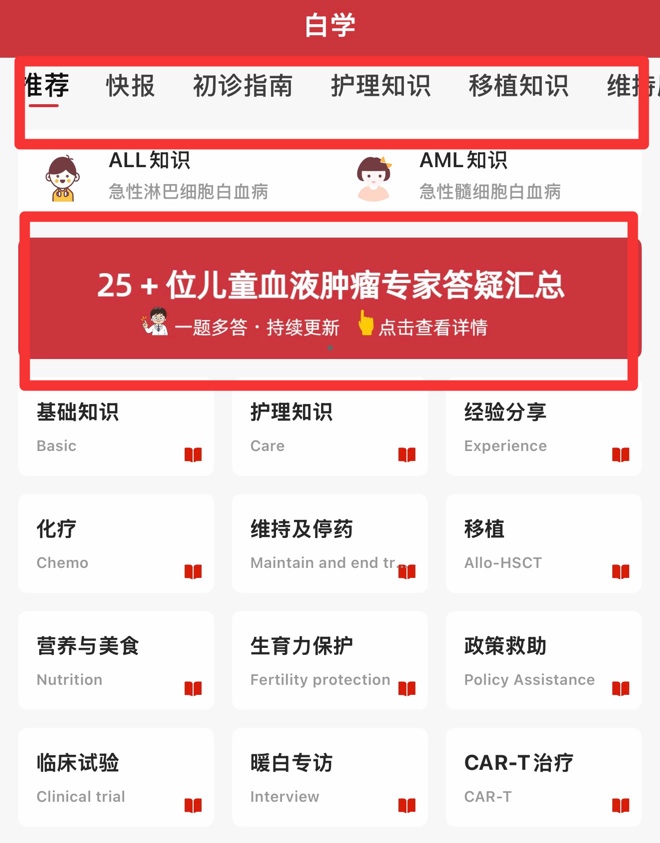View the 经验分享 Experience card
Screen dimensions: 660x843
click(x=544, y=430)
